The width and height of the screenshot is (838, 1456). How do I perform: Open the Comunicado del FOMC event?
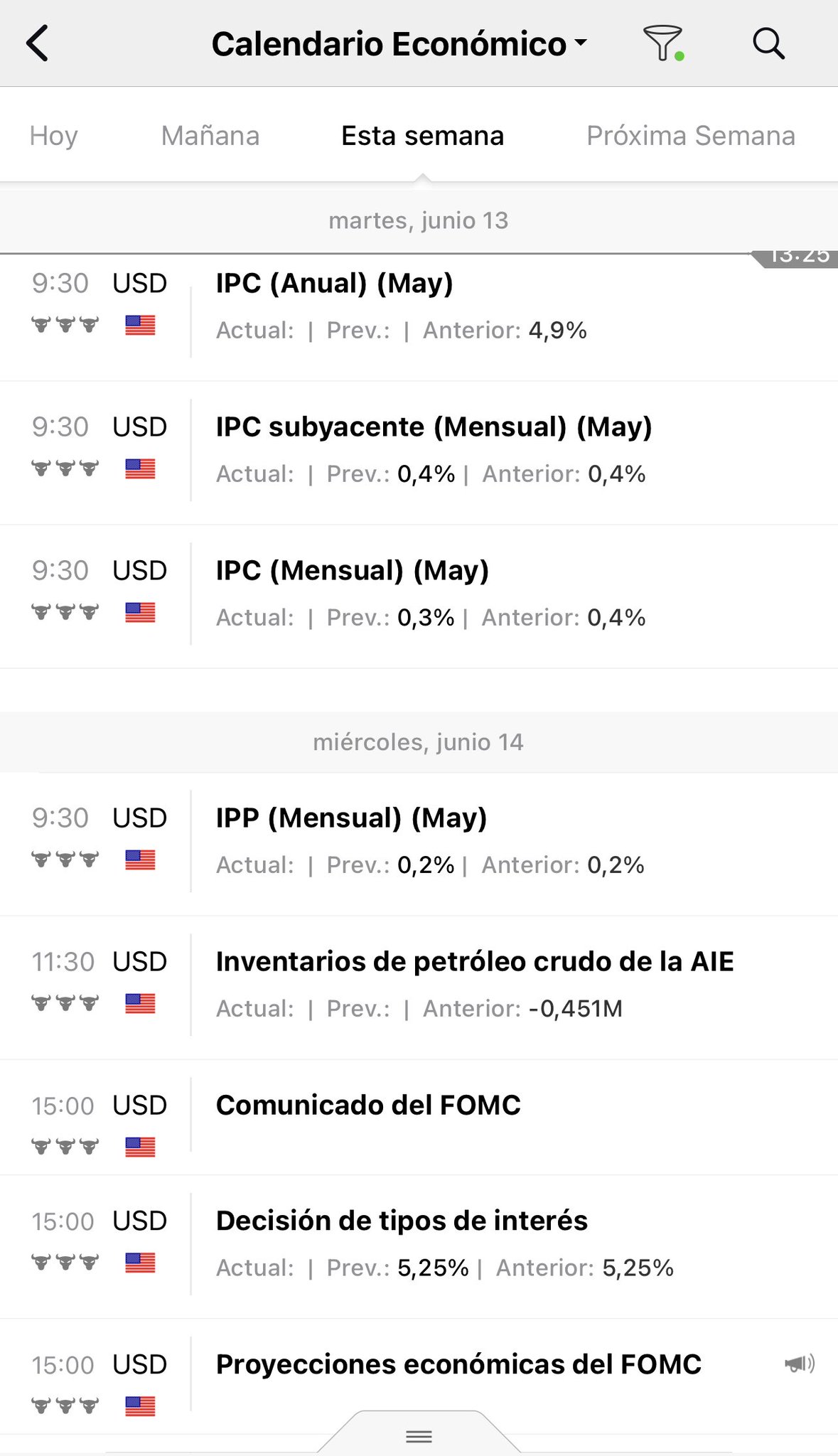click(x=419, y=1117)
